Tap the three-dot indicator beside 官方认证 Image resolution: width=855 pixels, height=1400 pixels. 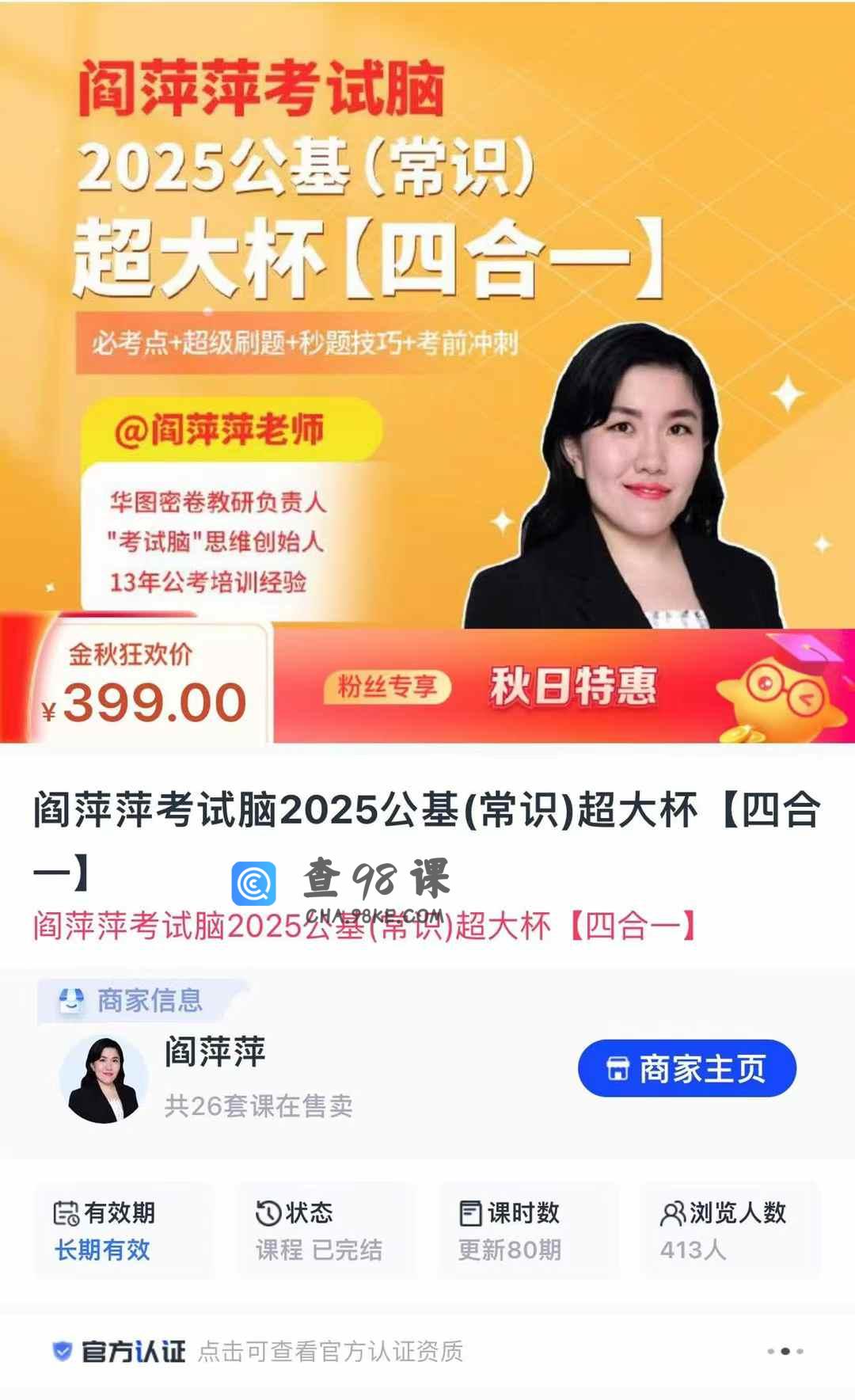point(785,1351)
